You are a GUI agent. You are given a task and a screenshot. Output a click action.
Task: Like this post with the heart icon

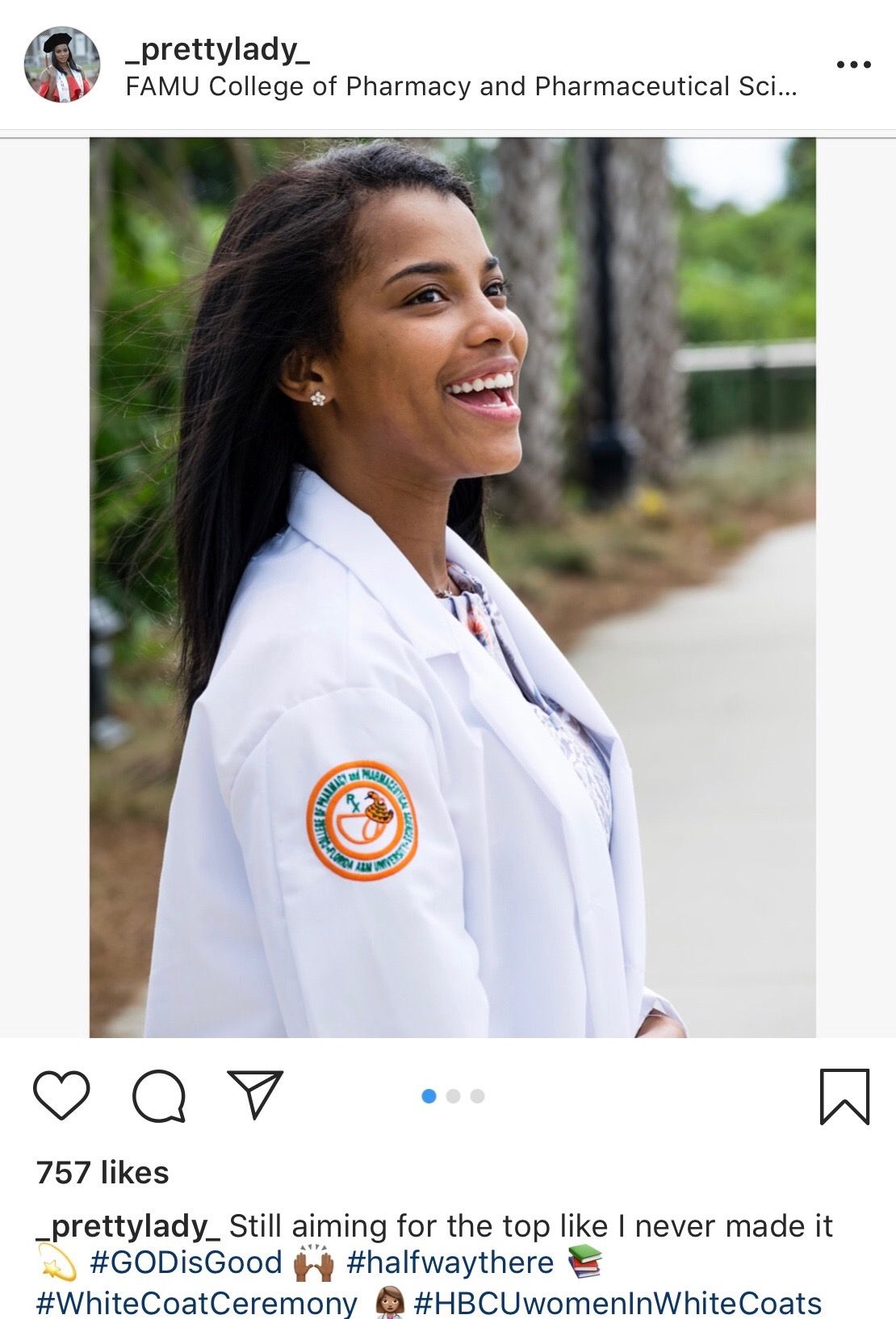click(61, 1095)
